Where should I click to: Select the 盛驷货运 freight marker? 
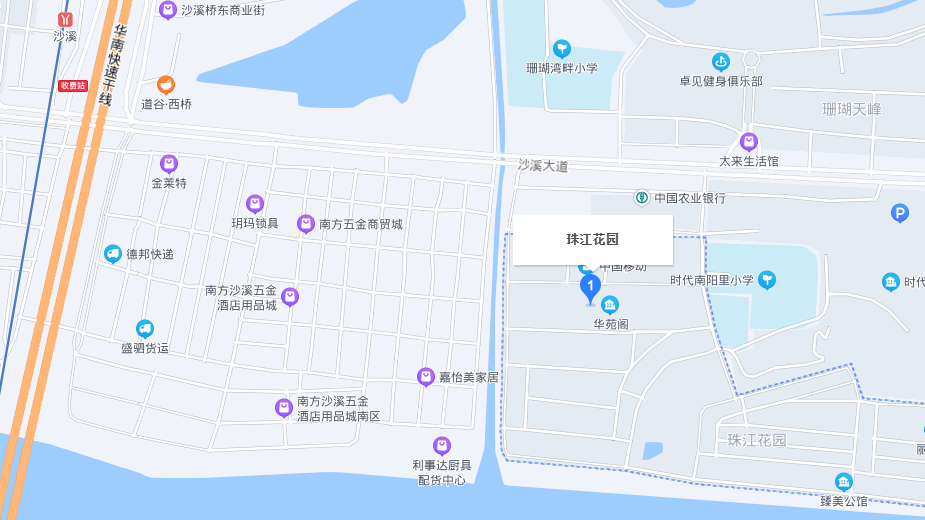[145, 329]
